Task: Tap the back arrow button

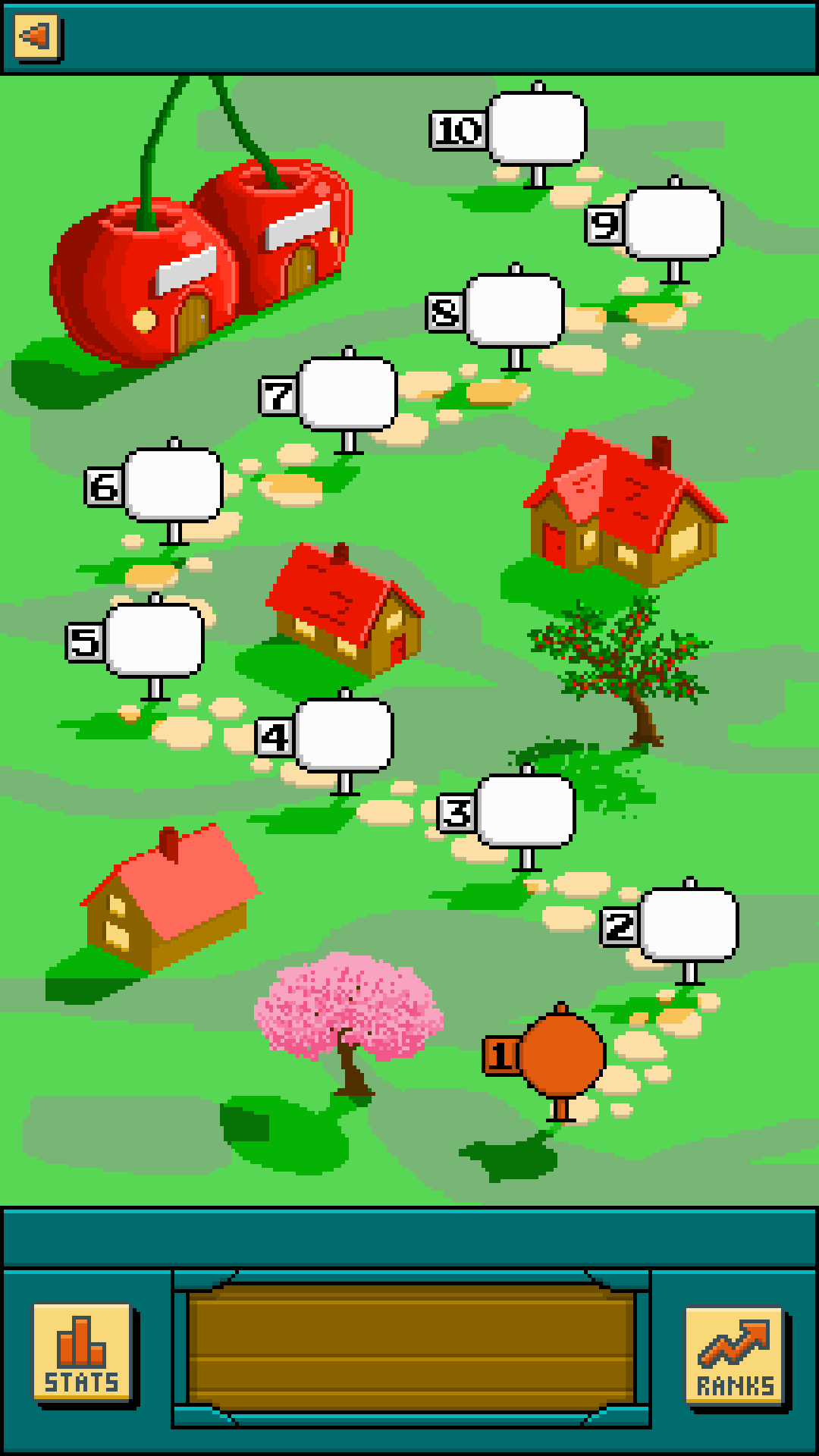Action: (x=36, y=36)
